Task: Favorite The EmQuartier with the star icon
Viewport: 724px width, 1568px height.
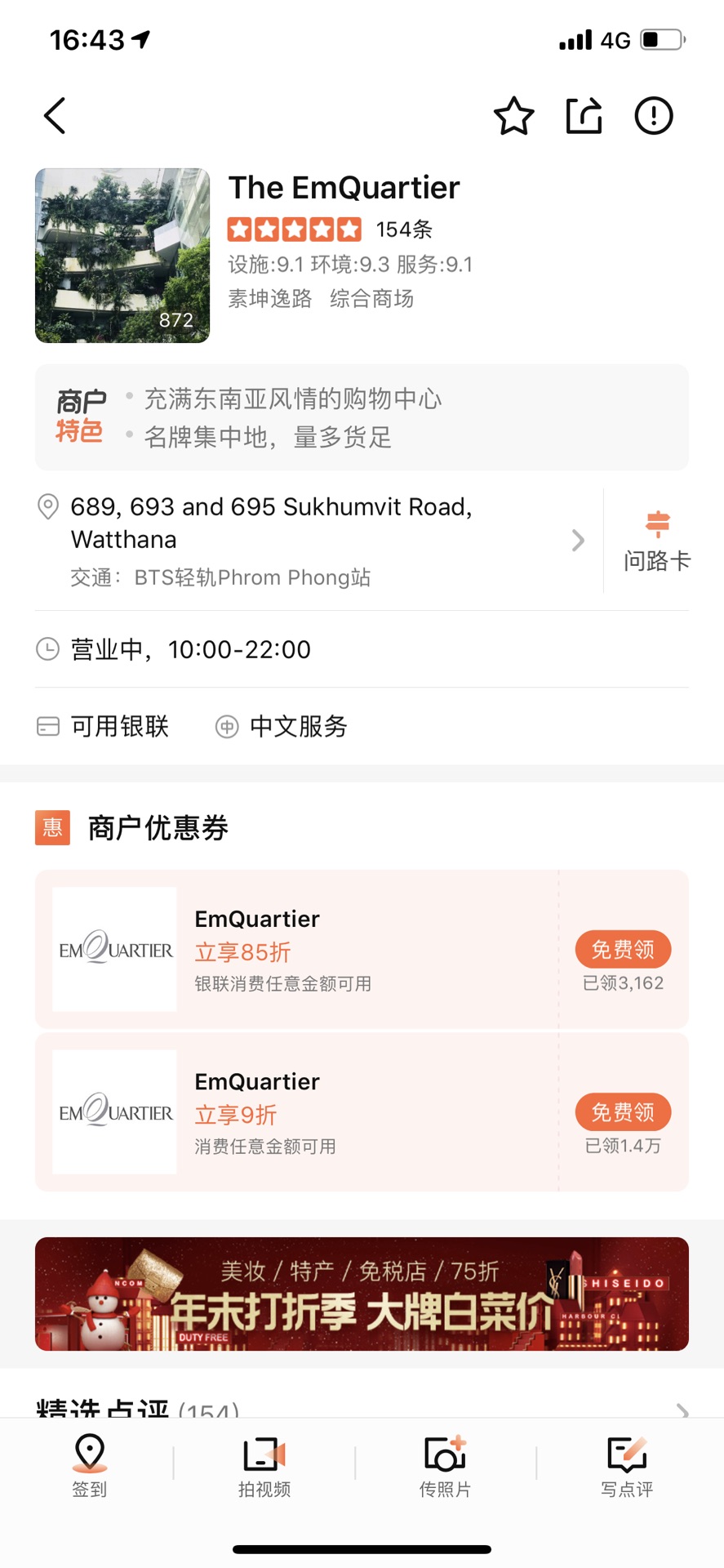Action: pyautogui.click(x=513, y=116)
